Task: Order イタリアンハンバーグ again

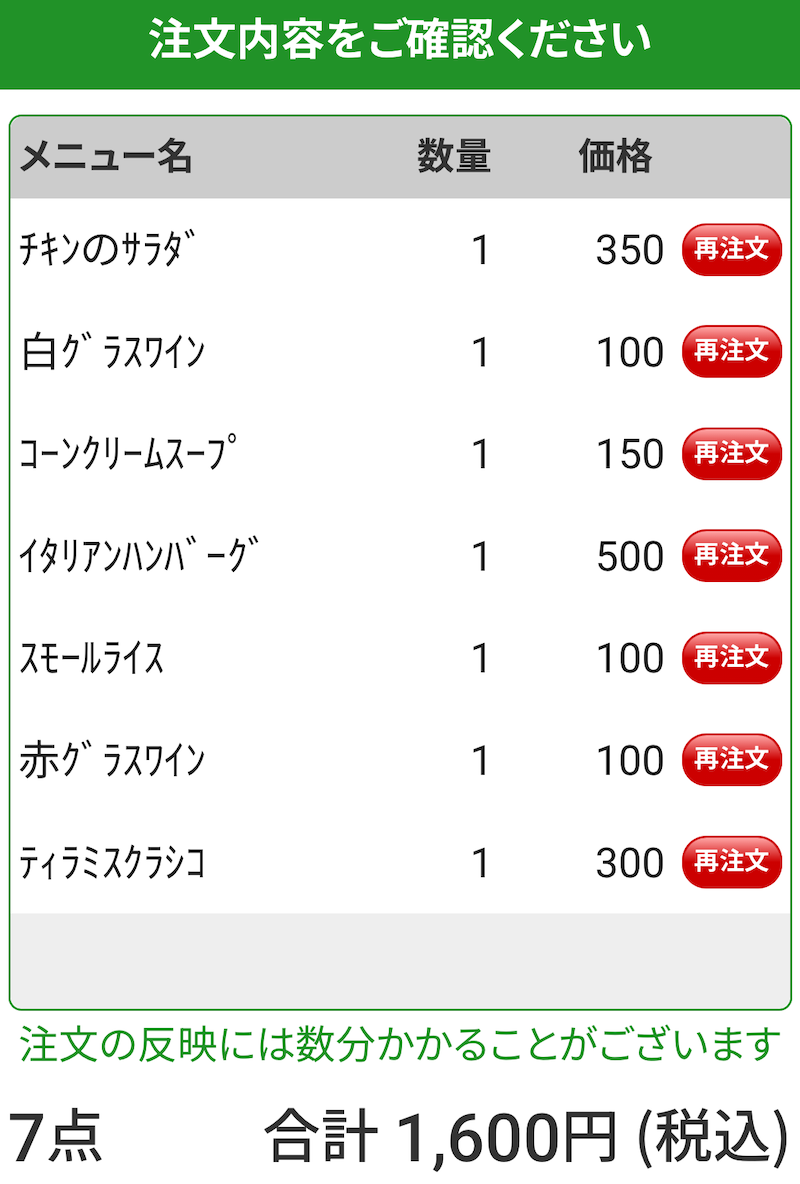Action: click(x=731, y=555)
